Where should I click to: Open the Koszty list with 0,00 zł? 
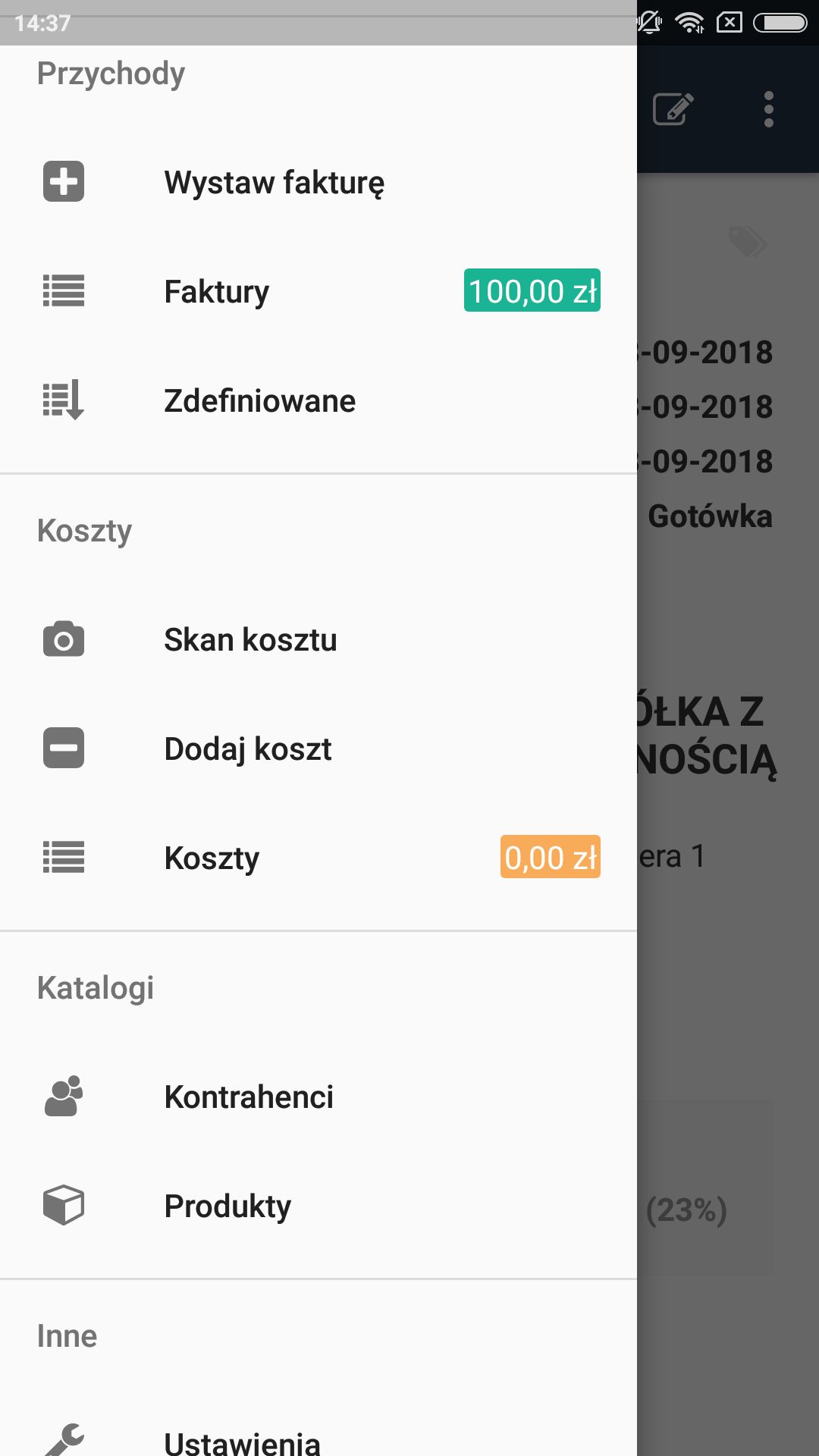click(318, 858)
